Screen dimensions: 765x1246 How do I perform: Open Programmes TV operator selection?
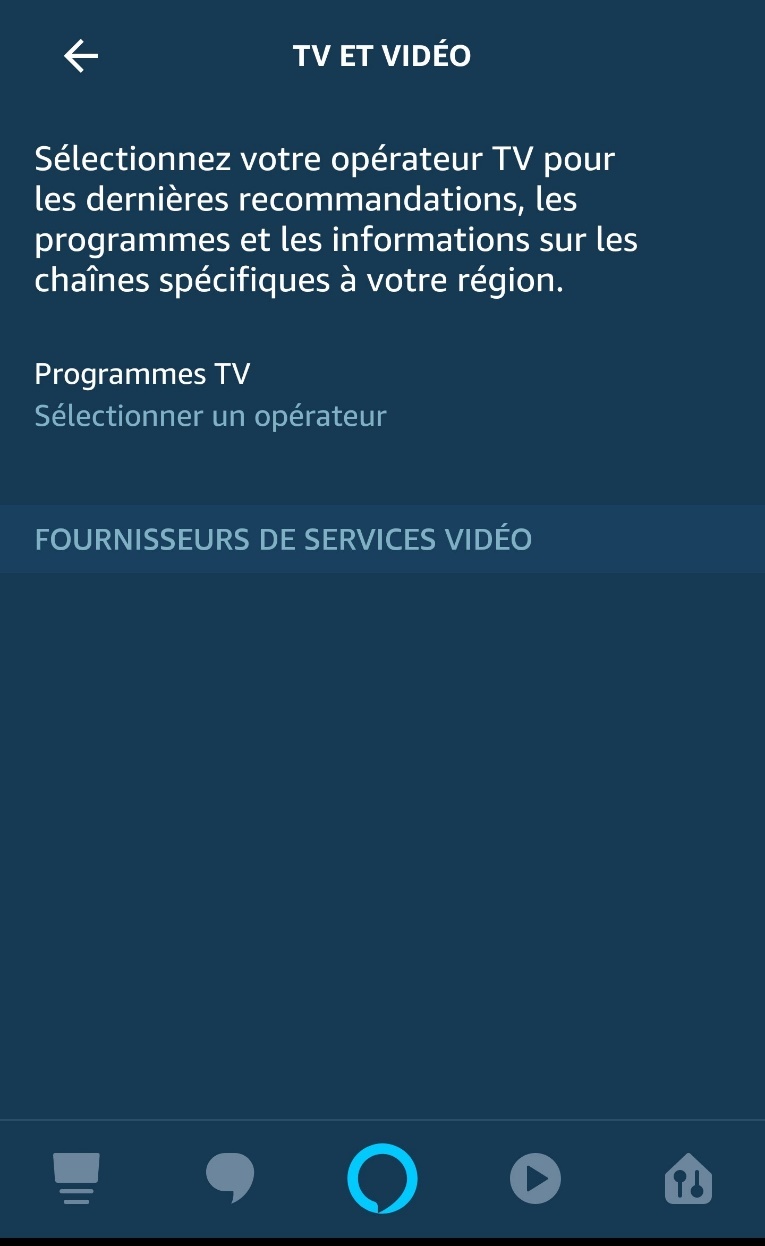coord(210,395)
